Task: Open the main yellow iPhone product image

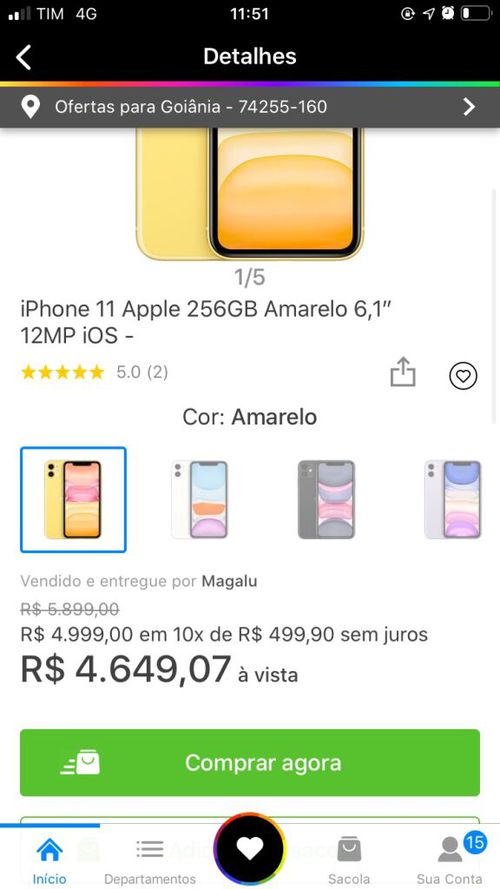Action: tap(250, 194)
